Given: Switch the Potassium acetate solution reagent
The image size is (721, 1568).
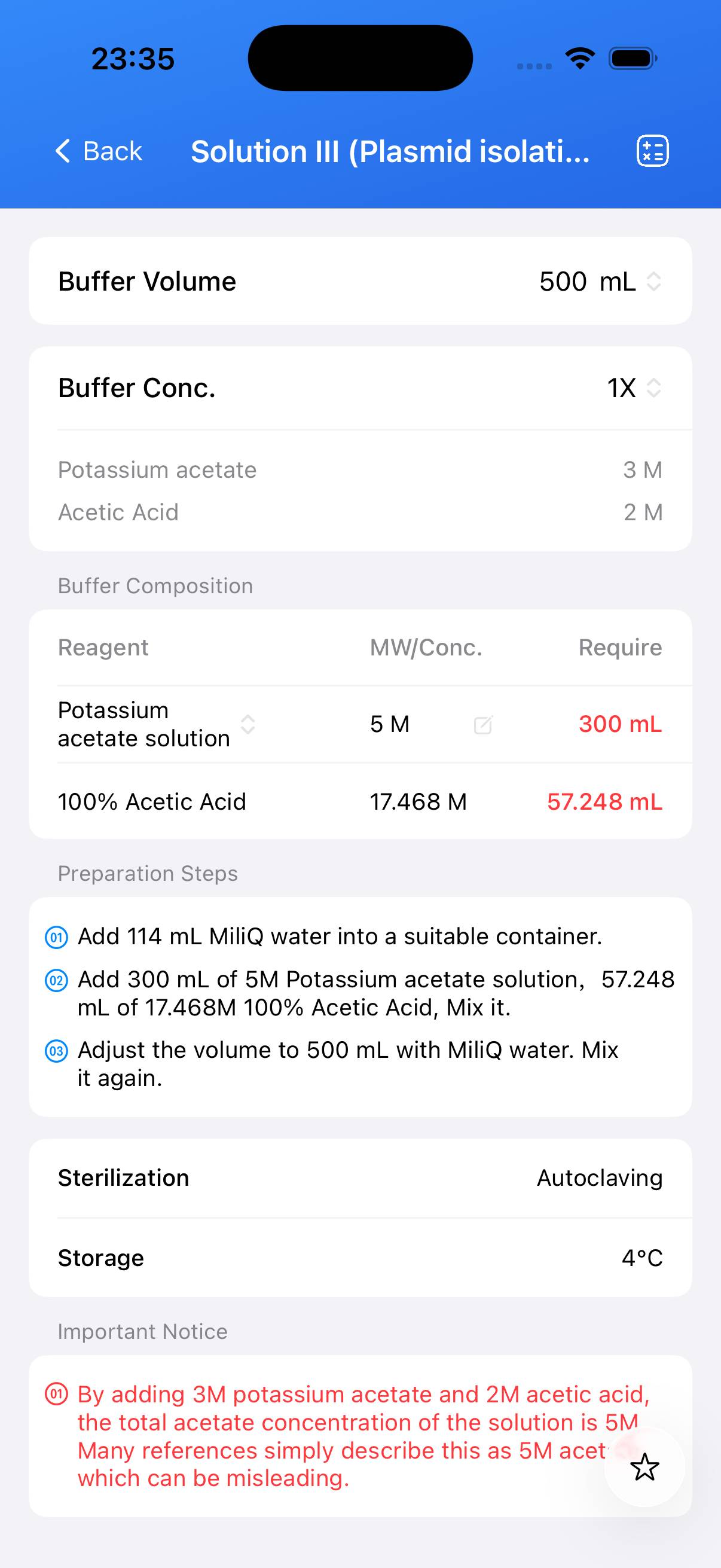Looking at the screenshot, I should point(248,724).
